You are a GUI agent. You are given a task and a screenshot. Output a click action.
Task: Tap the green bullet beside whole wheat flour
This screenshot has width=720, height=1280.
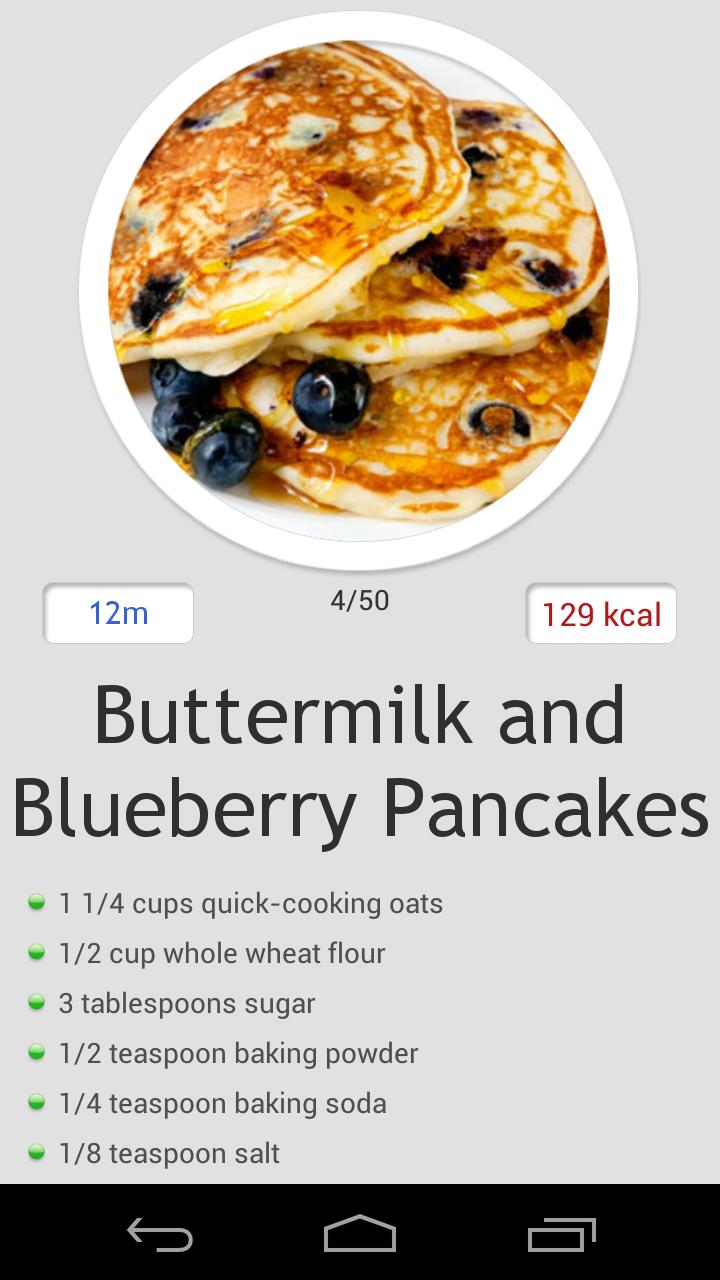[36, 952]
